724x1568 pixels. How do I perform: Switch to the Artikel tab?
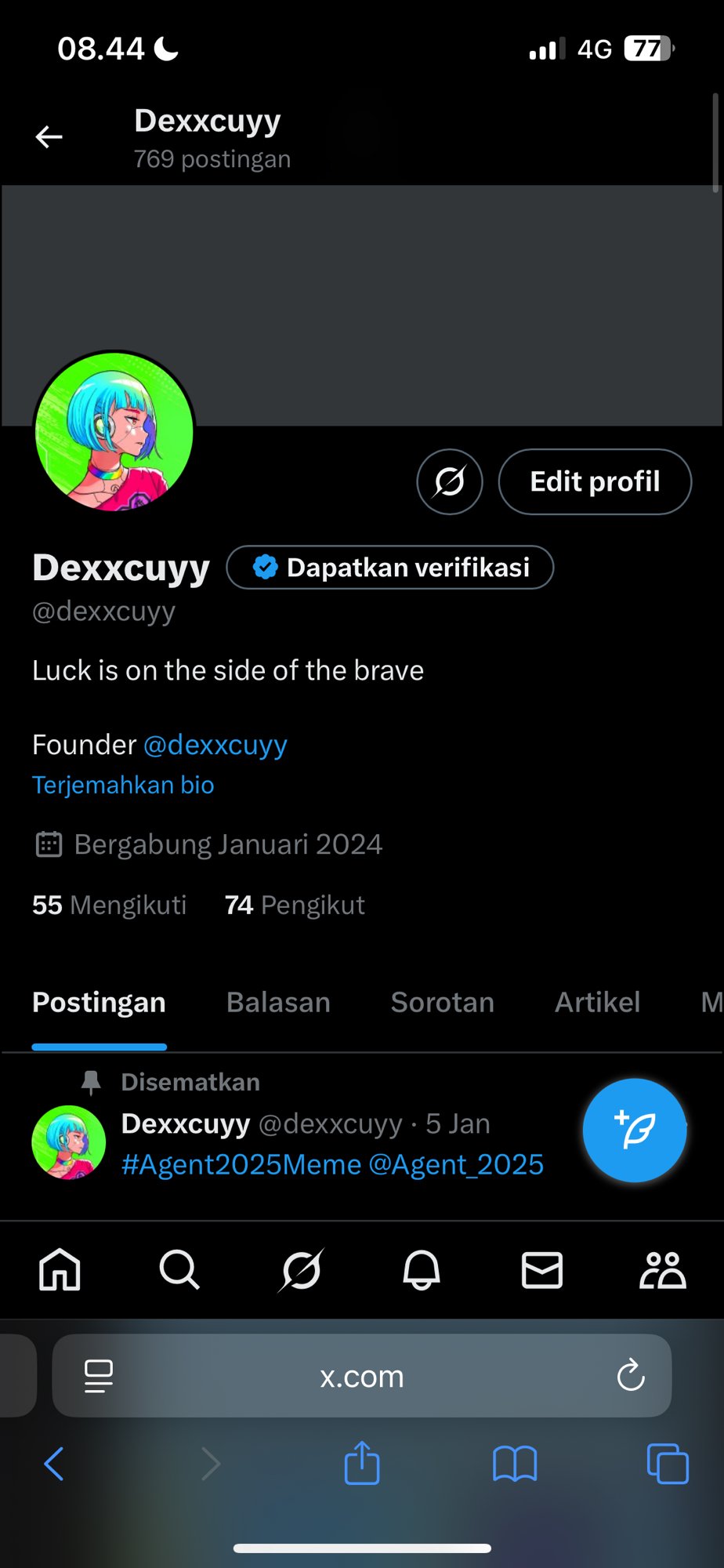point(597,1002)
